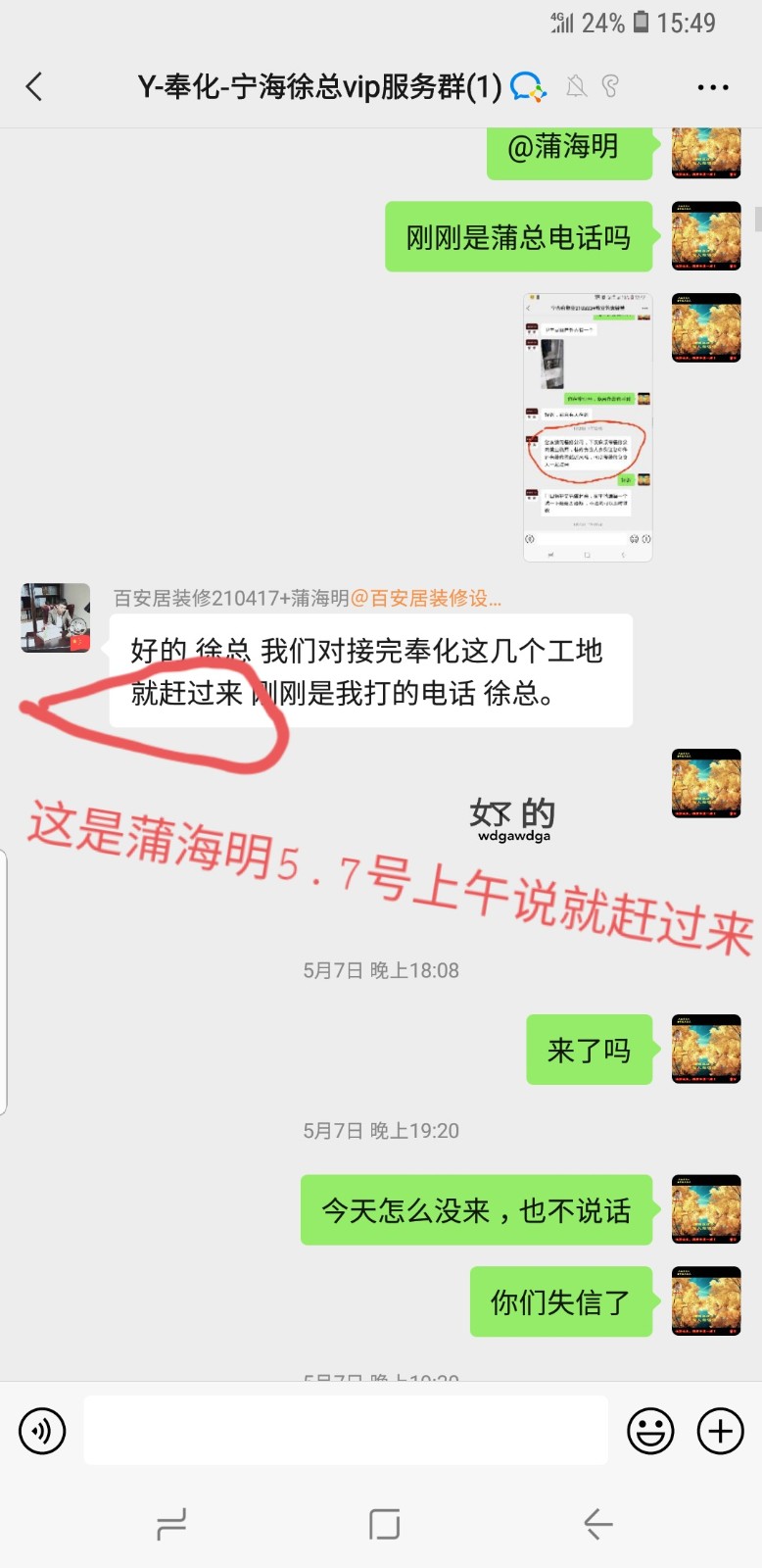This screenshot has height=1568, width=762.
Task: Open the recent apps view
Action: click(x=171, y=1524)
